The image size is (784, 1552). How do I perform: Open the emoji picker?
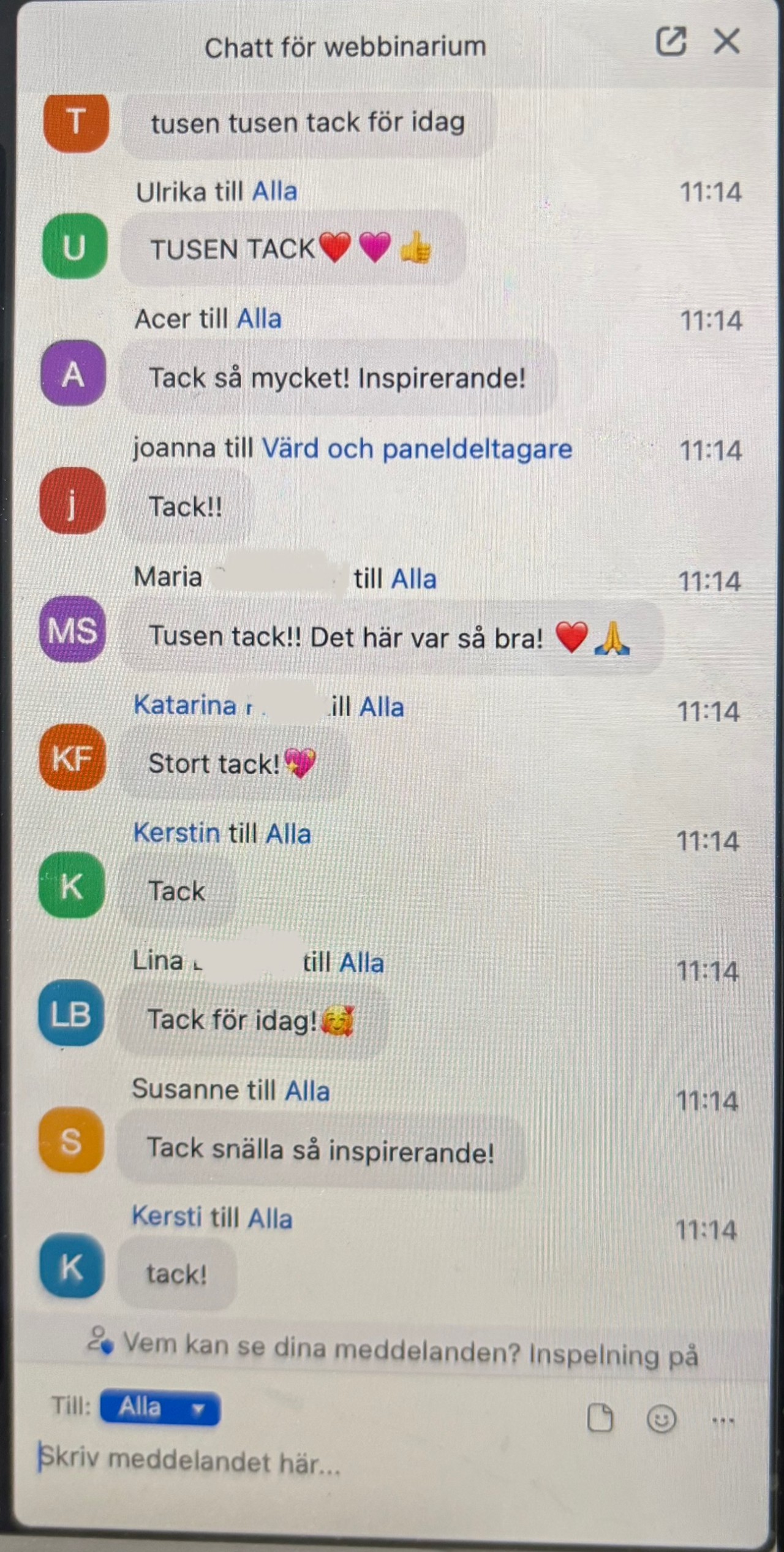point(661,1418)
